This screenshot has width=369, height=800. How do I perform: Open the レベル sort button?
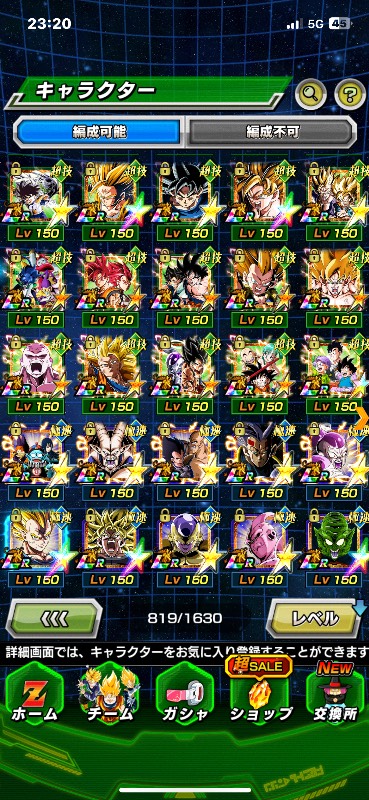315,618
